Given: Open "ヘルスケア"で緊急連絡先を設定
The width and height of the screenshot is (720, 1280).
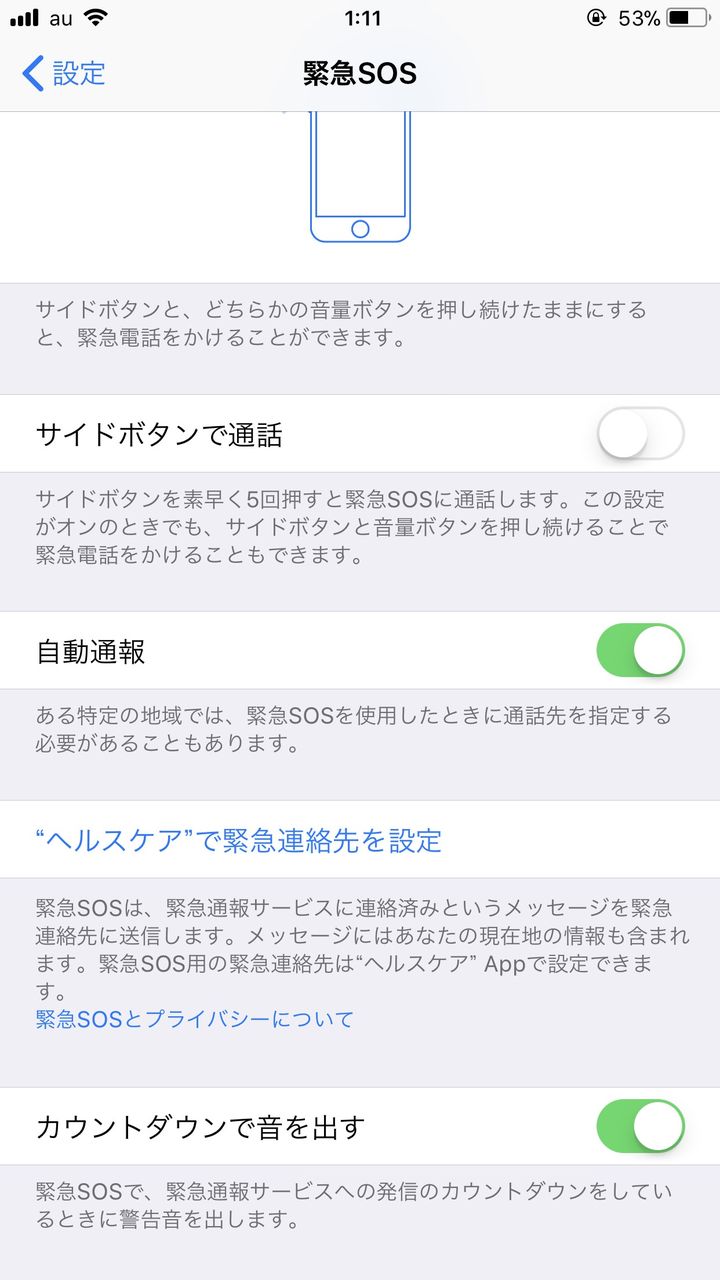Looking at the screenshot, I should click(360, 840).
